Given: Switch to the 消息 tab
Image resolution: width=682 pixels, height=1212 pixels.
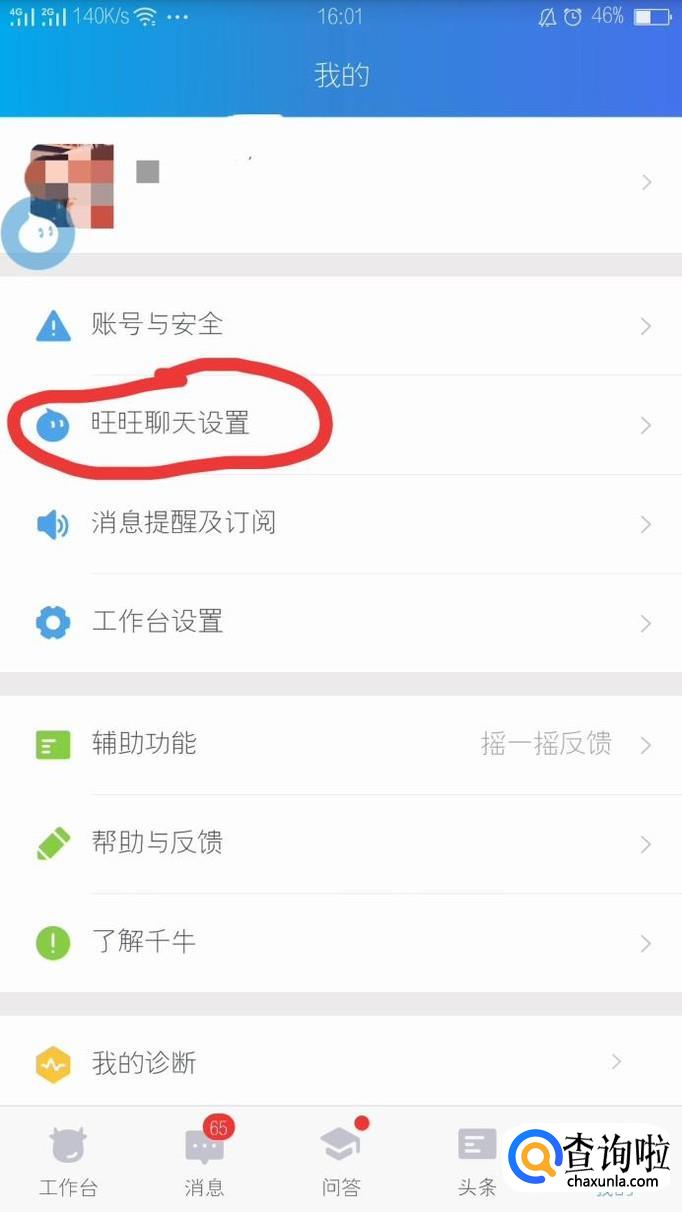Looking at the screenshot, I should pos(204,1162).
